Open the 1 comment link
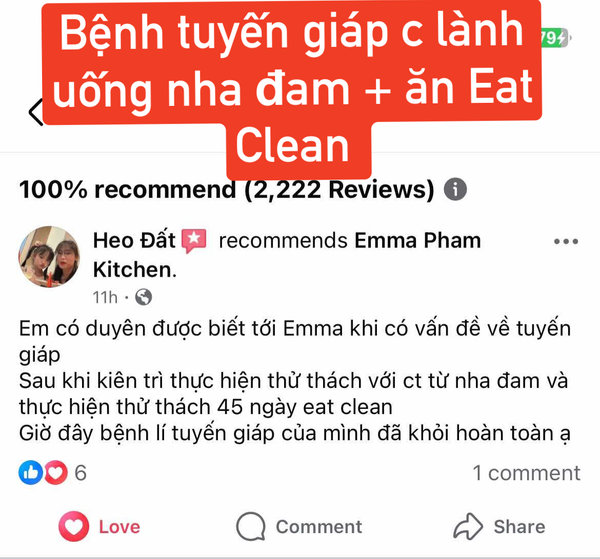Viewport: 600px width, 559px height. pyautogui.click(x=526, y=472)
